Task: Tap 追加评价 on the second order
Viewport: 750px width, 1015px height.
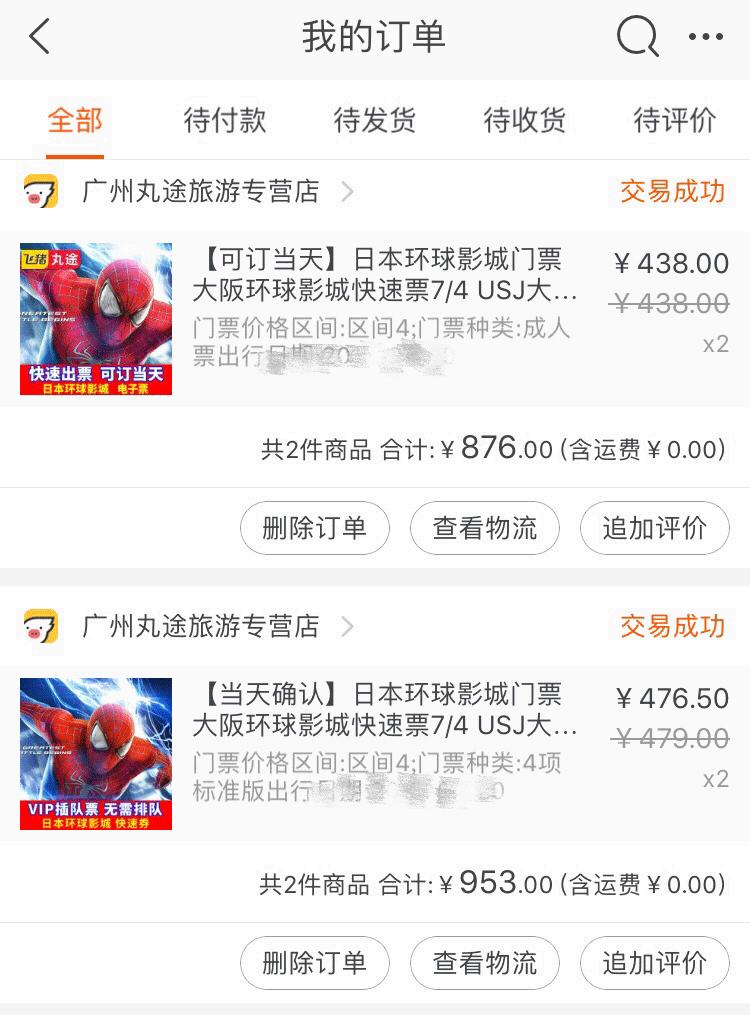Action: [x=654, y=963]
